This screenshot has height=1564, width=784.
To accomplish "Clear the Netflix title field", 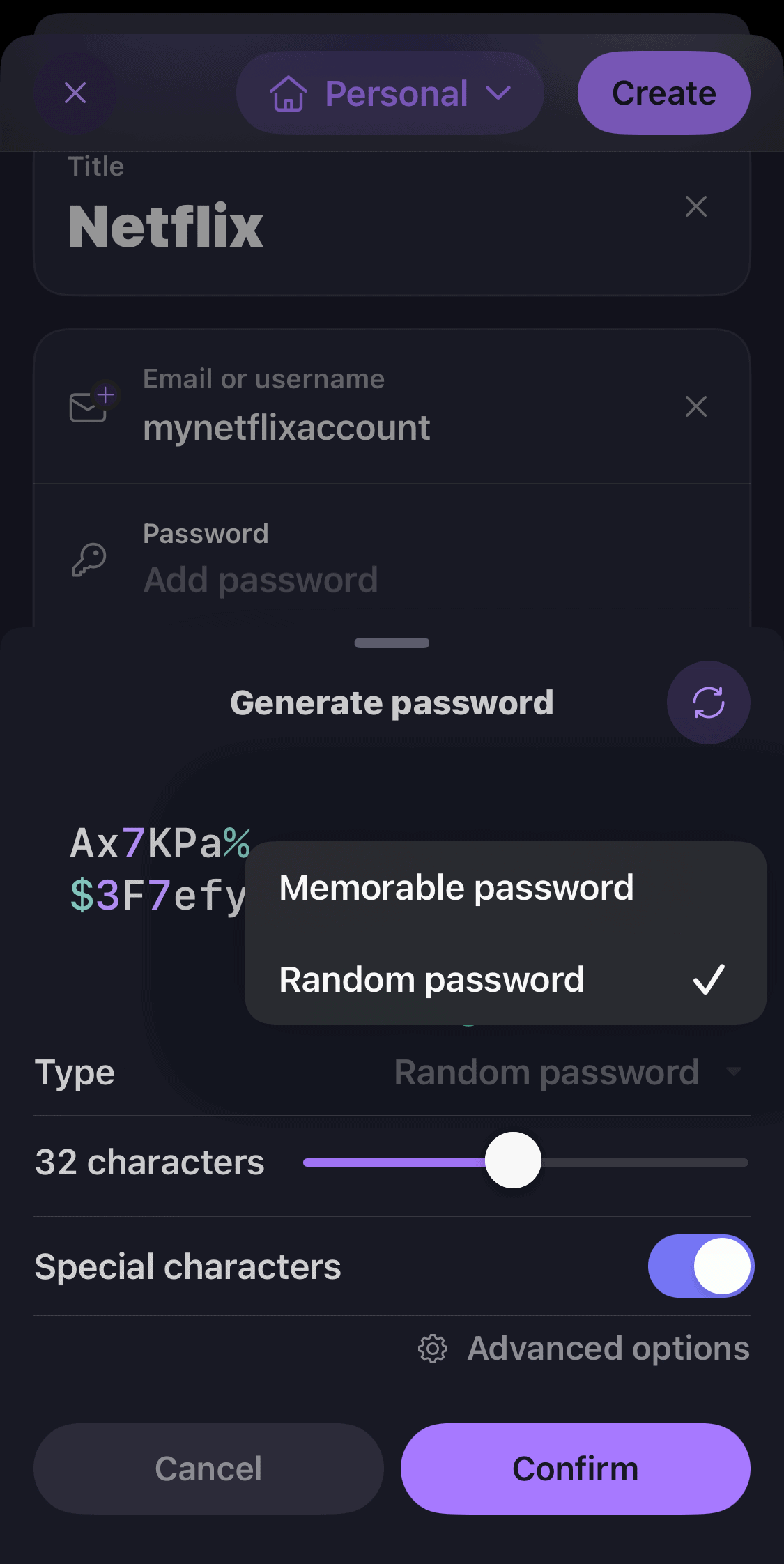I will 695,206.
